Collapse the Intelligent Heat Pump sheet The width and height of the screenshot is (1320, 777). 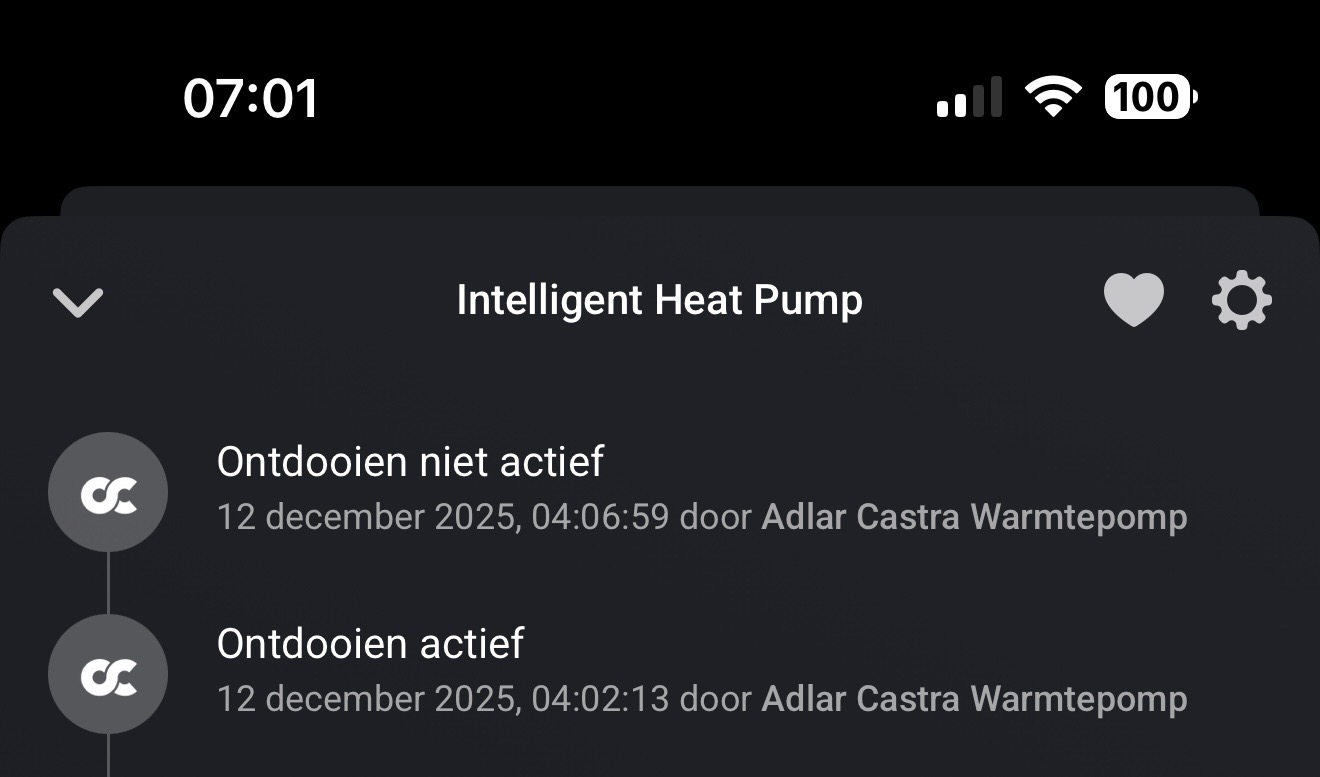click(78, 301)
